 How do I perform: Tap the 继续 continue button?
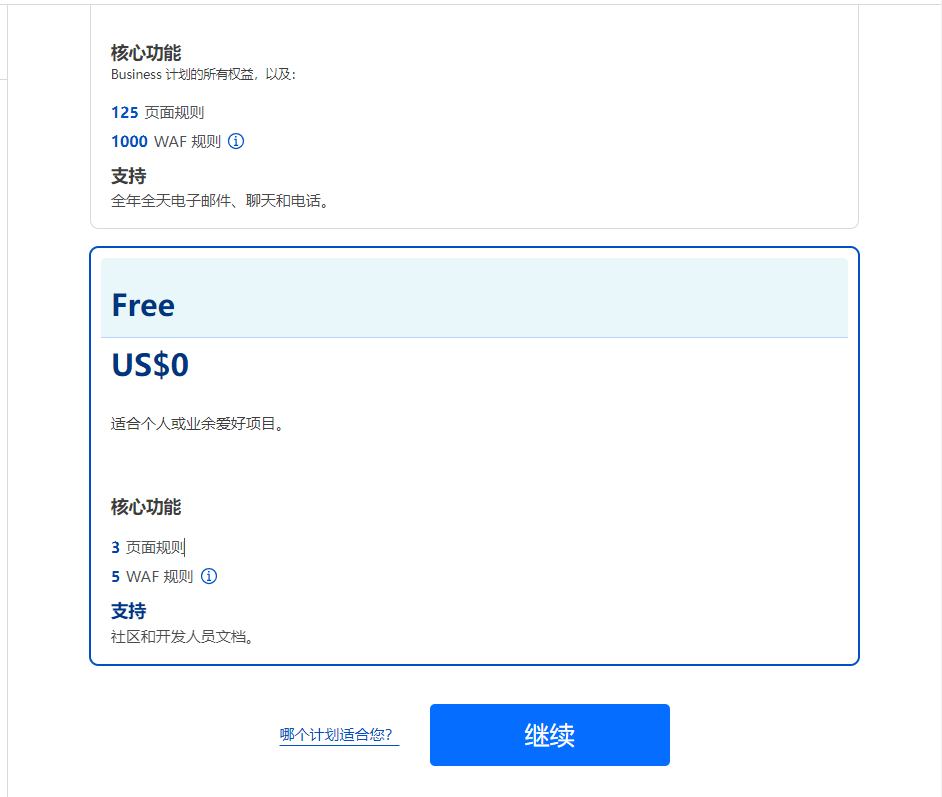click(x=549, y=735)
